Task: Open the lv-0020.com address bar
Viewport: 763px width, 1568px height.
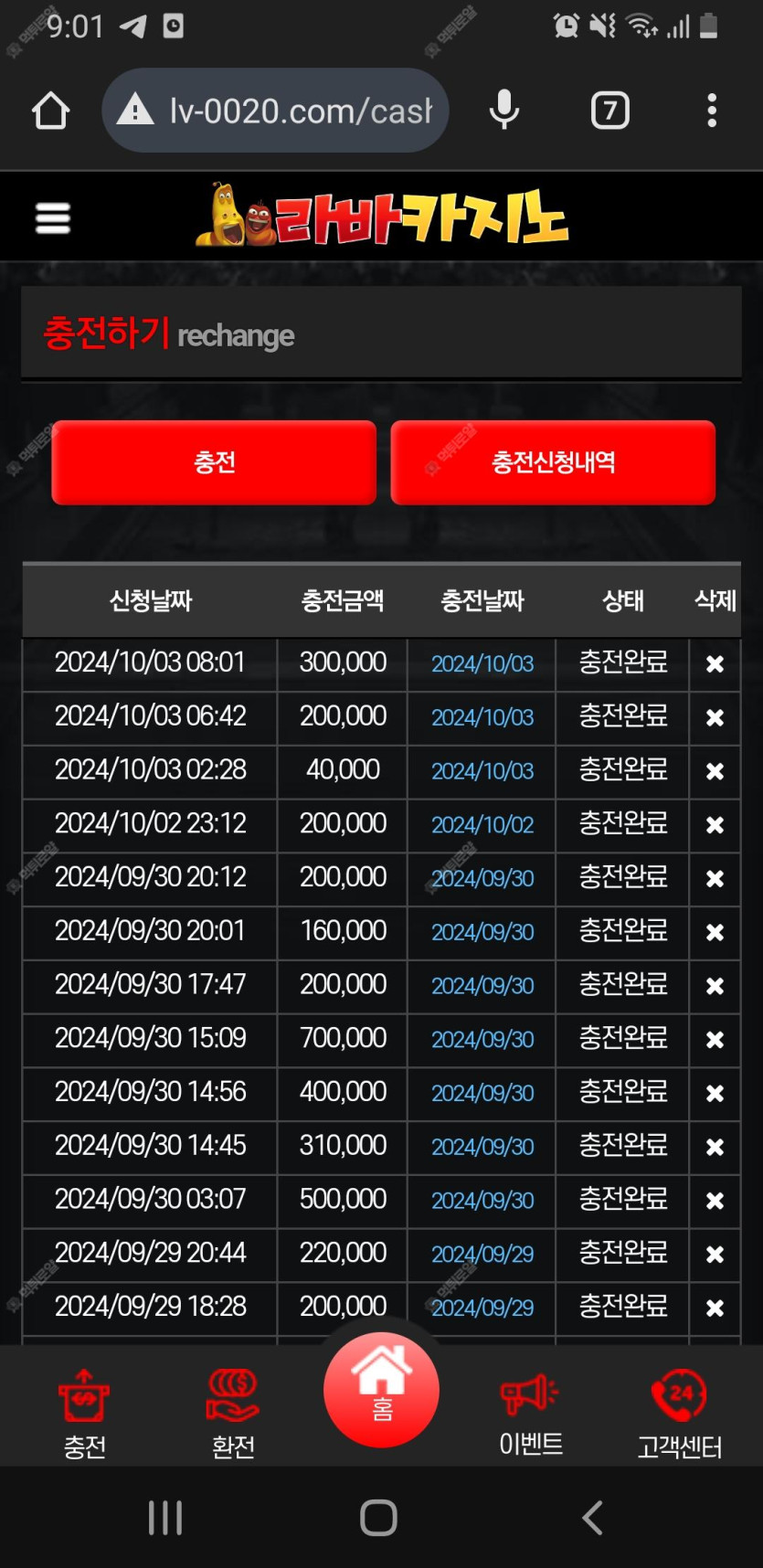Action: coord(275,111)
